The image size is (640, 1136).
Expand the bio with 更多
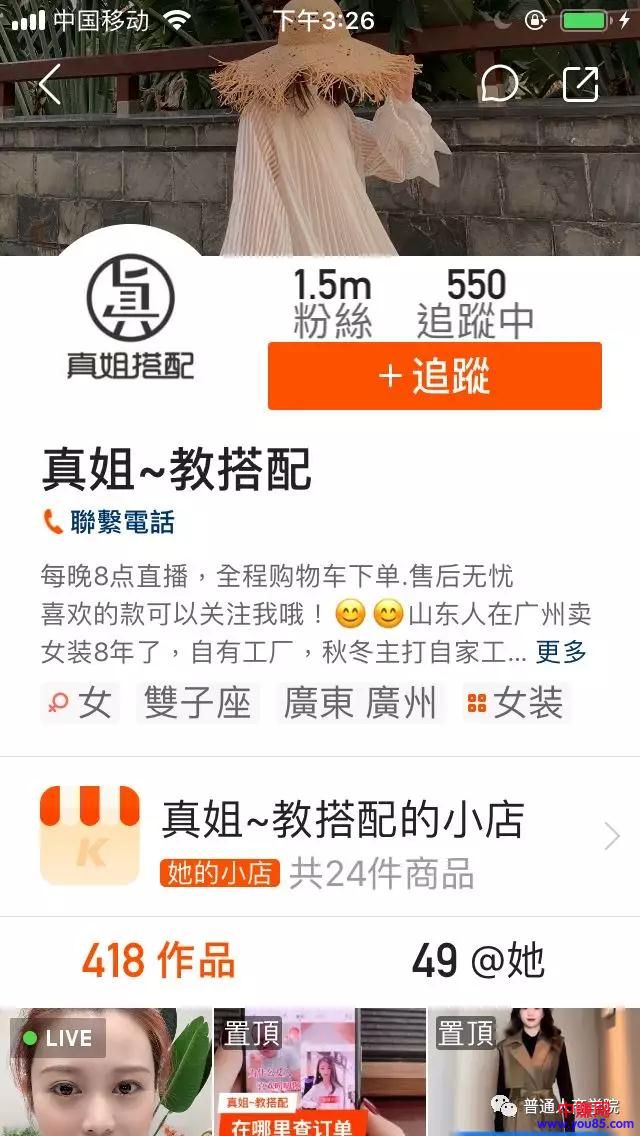561,652
